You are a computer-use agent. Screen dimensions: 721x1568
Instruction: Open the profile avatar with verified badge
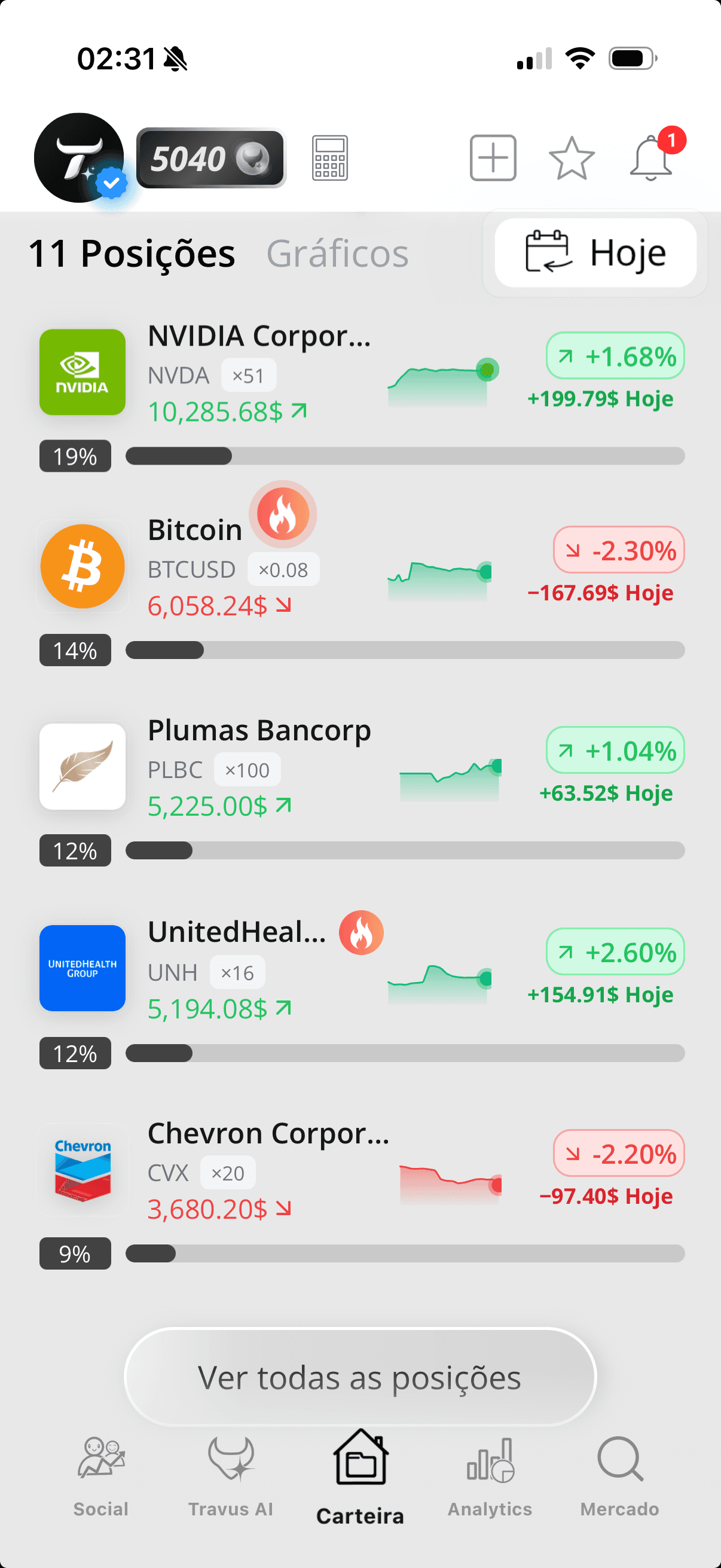tap(80, 158)
